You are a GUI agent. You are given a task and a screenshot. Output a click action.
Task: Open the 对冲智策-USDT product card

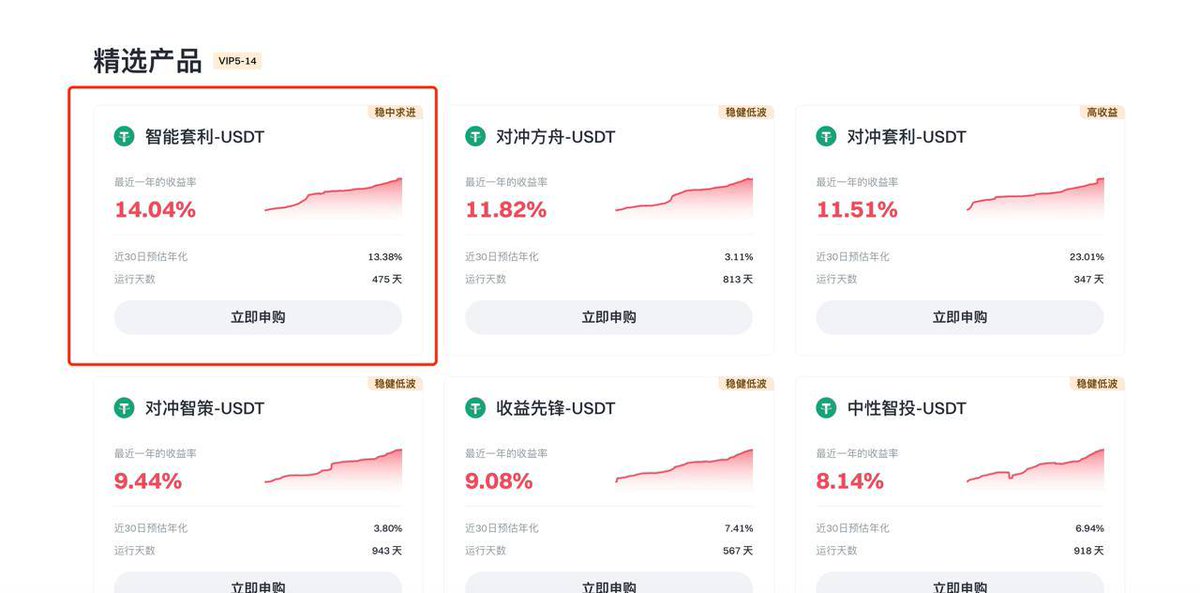(x=205, y=408)
